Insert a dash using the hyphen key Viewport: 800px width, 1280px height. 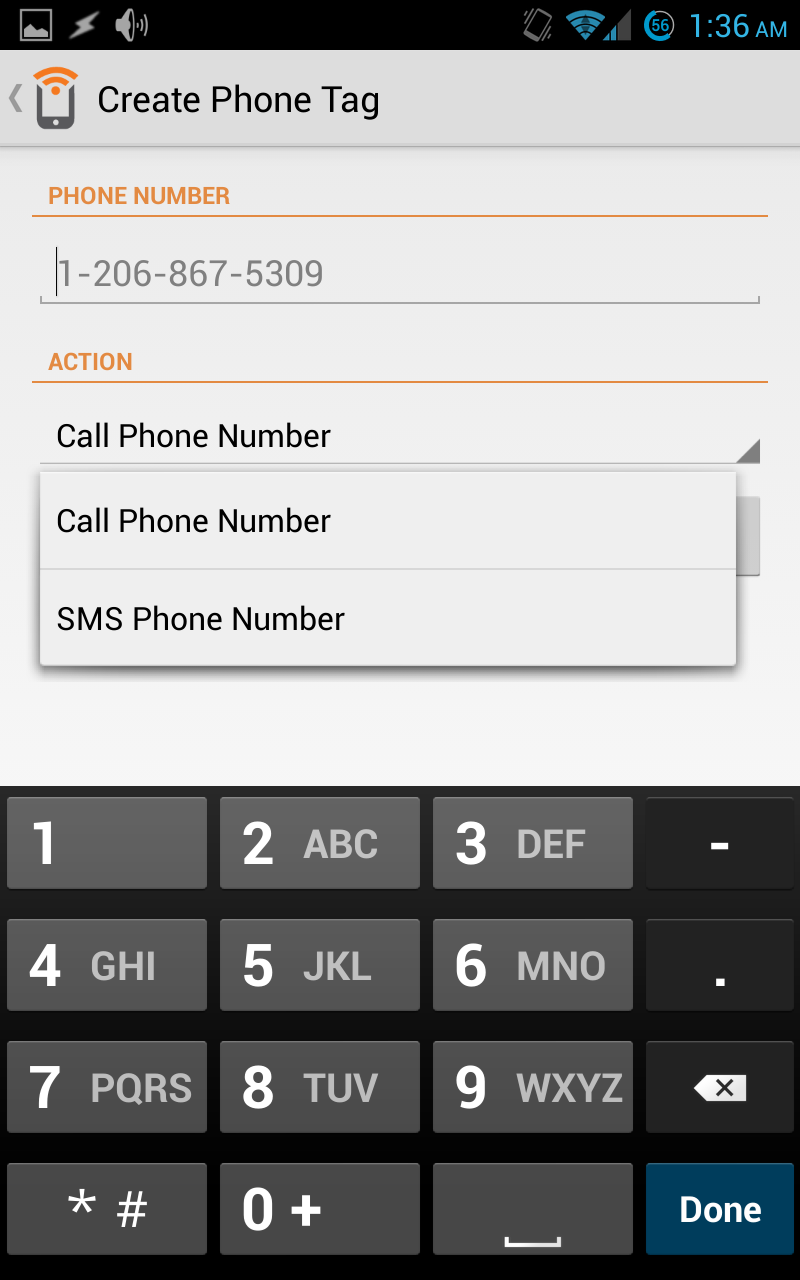(x=720, y=843)
